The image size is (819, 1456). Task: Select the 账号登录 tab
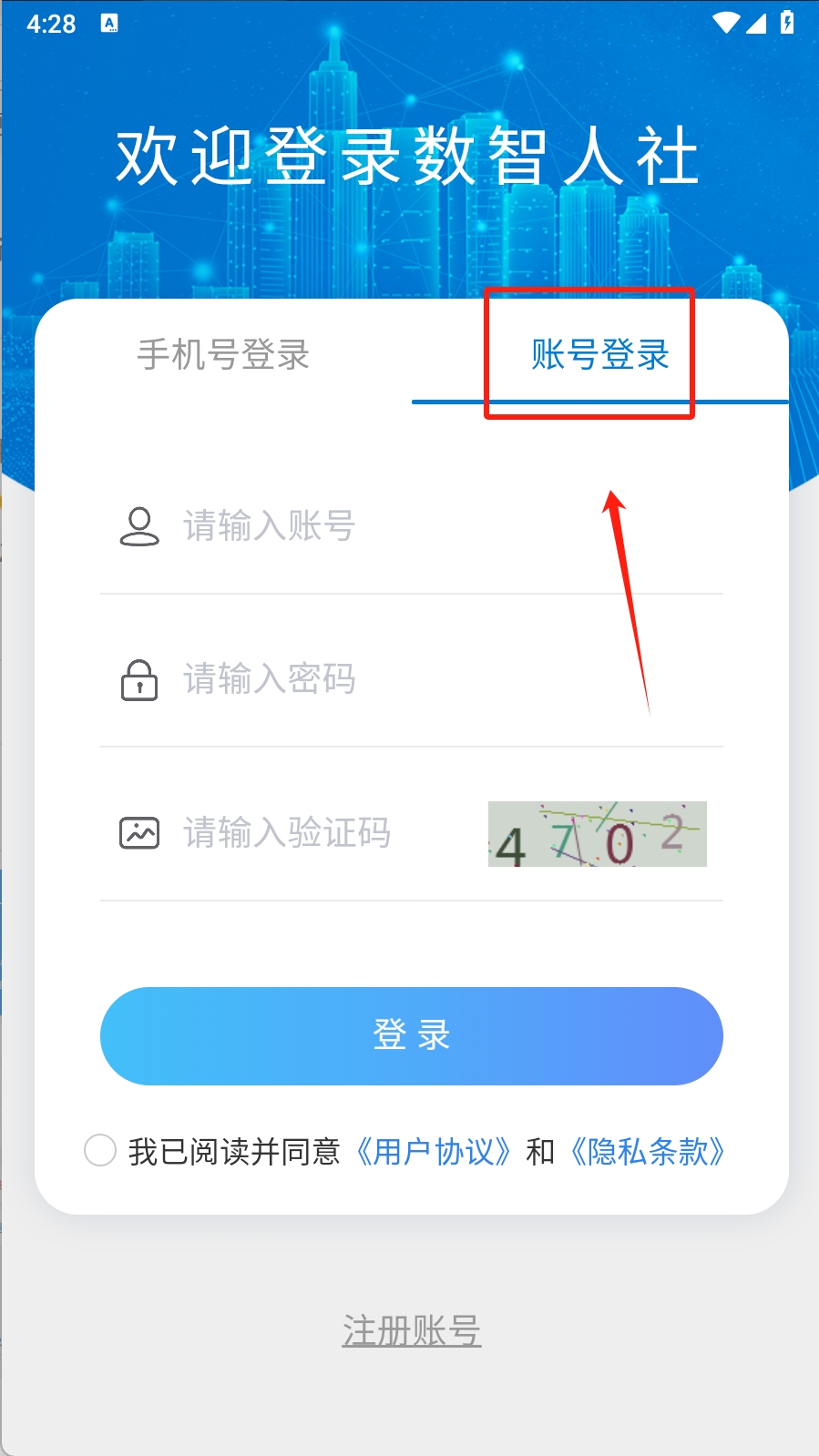[x=599, y=354]
